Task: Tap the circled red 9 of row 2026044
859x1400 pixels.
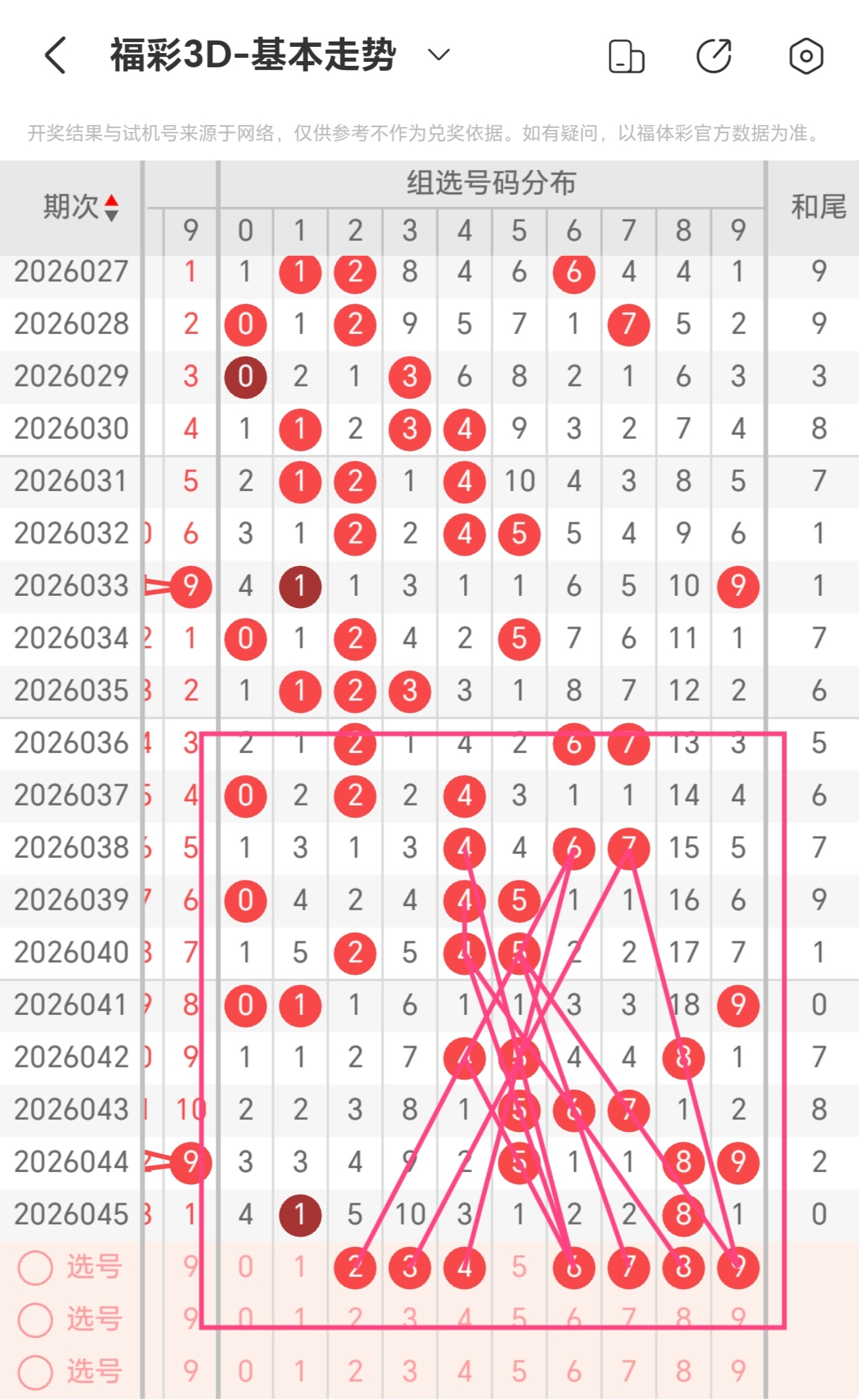Action: coord(191,1163)
